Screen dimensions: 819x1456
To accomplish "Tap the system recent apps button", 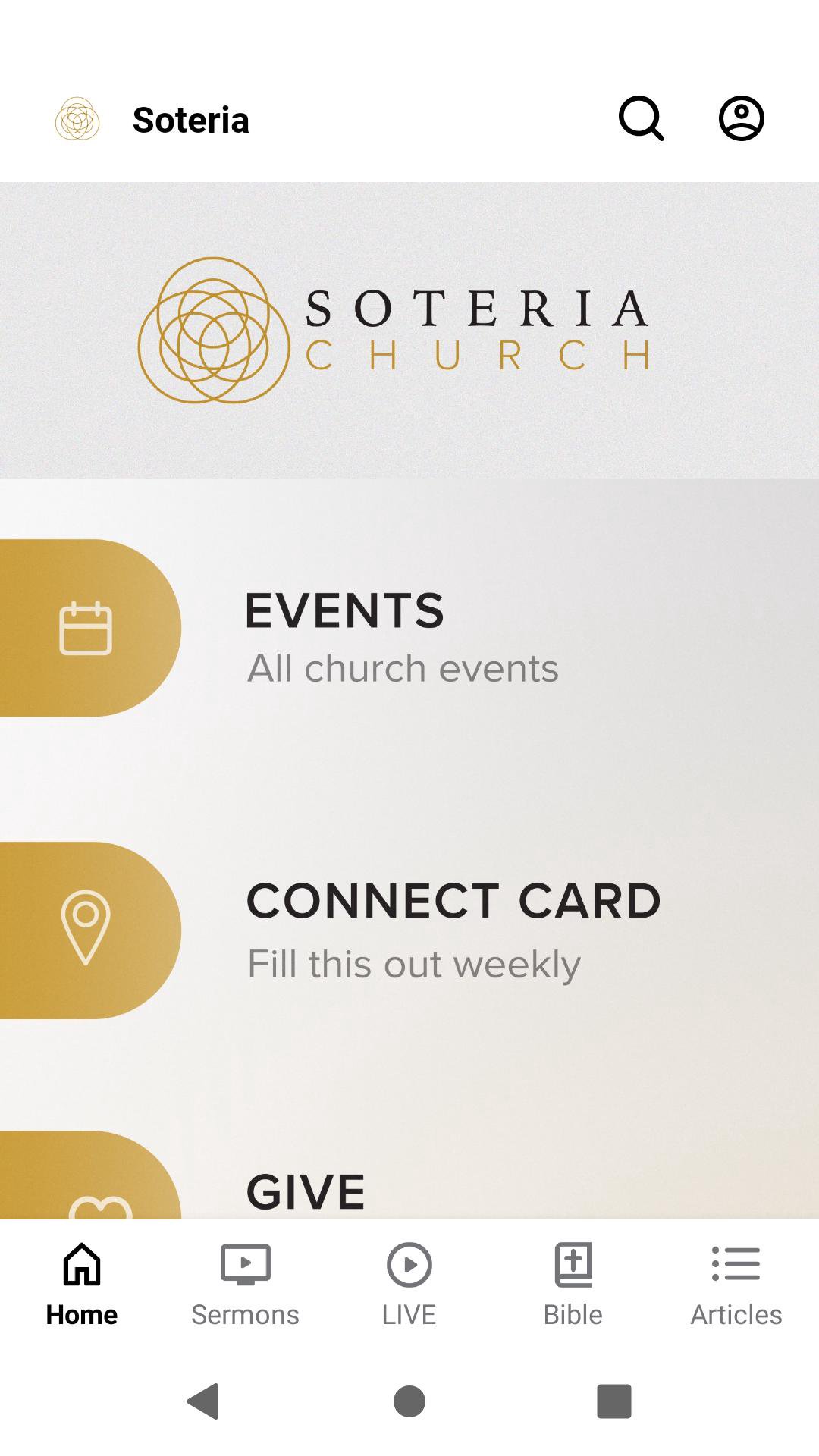I will (x=614, y=1401).
